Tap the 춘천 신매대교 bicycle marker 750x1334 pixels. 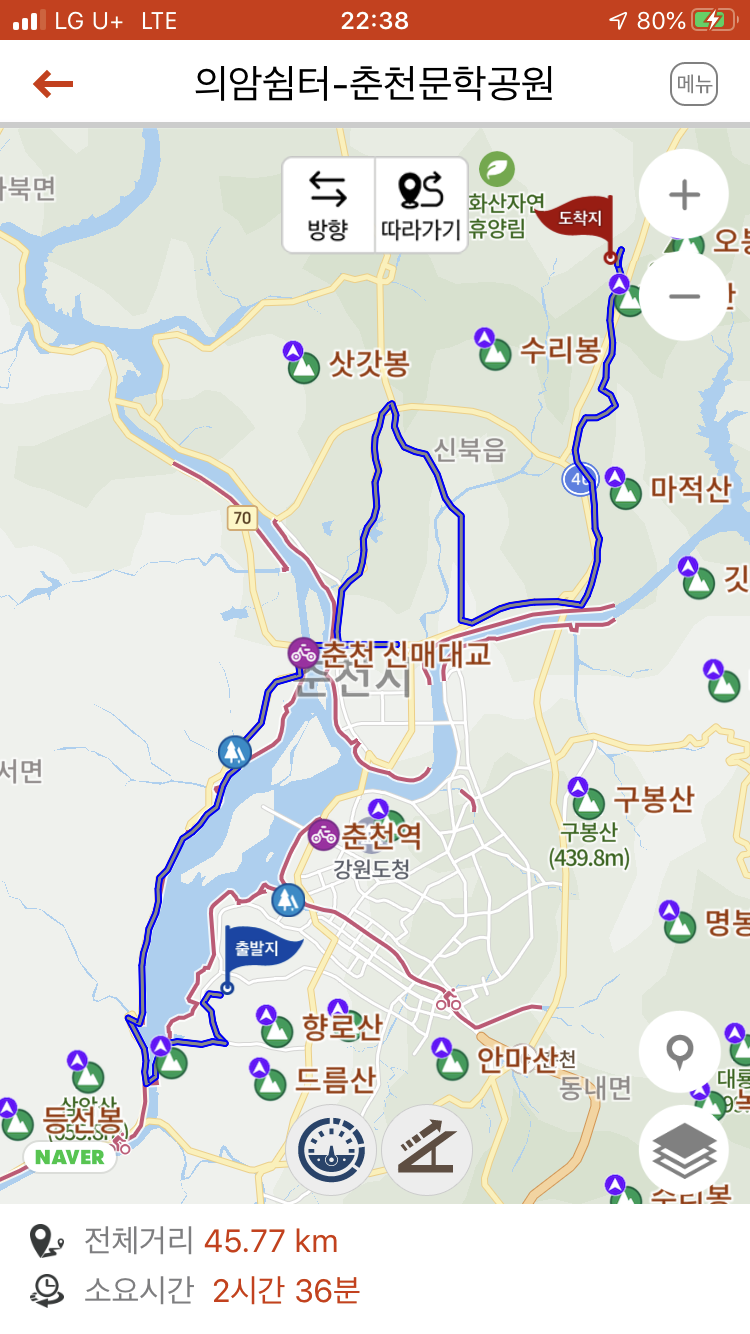click(303, 653)
